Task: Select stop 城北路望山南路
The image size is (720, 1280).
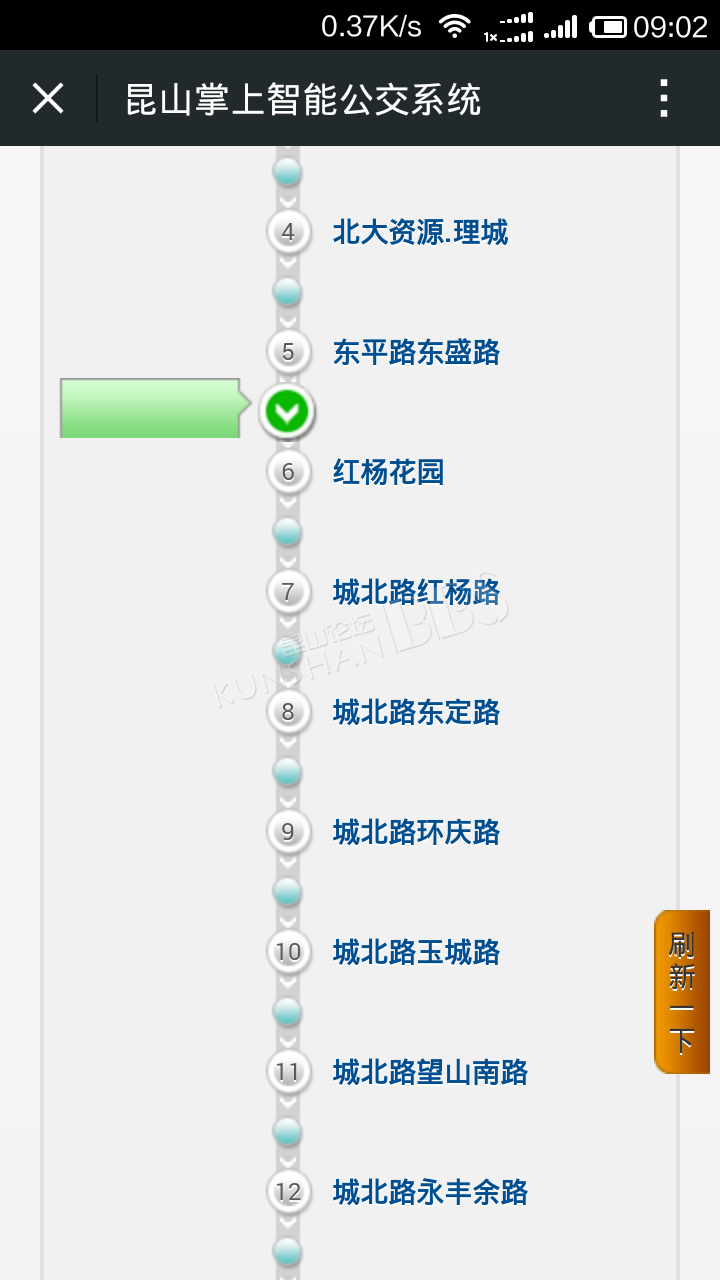Action: tap(430, 1072)
